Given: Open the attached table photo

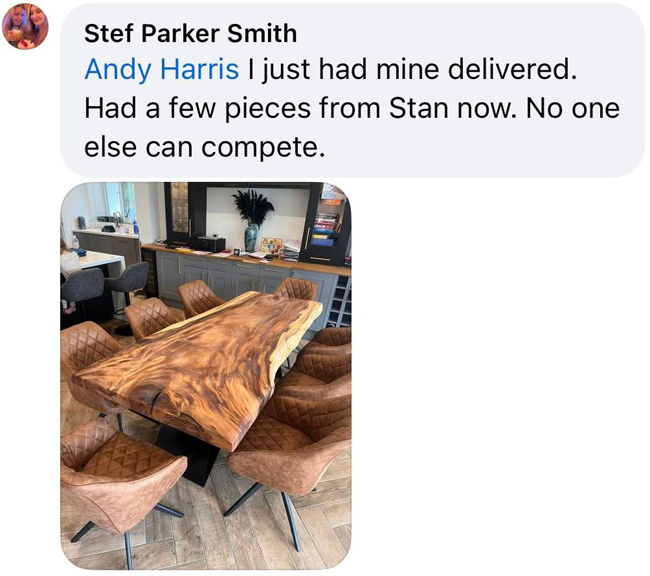Looking at the screenshot, I should (x=206, y=375).
